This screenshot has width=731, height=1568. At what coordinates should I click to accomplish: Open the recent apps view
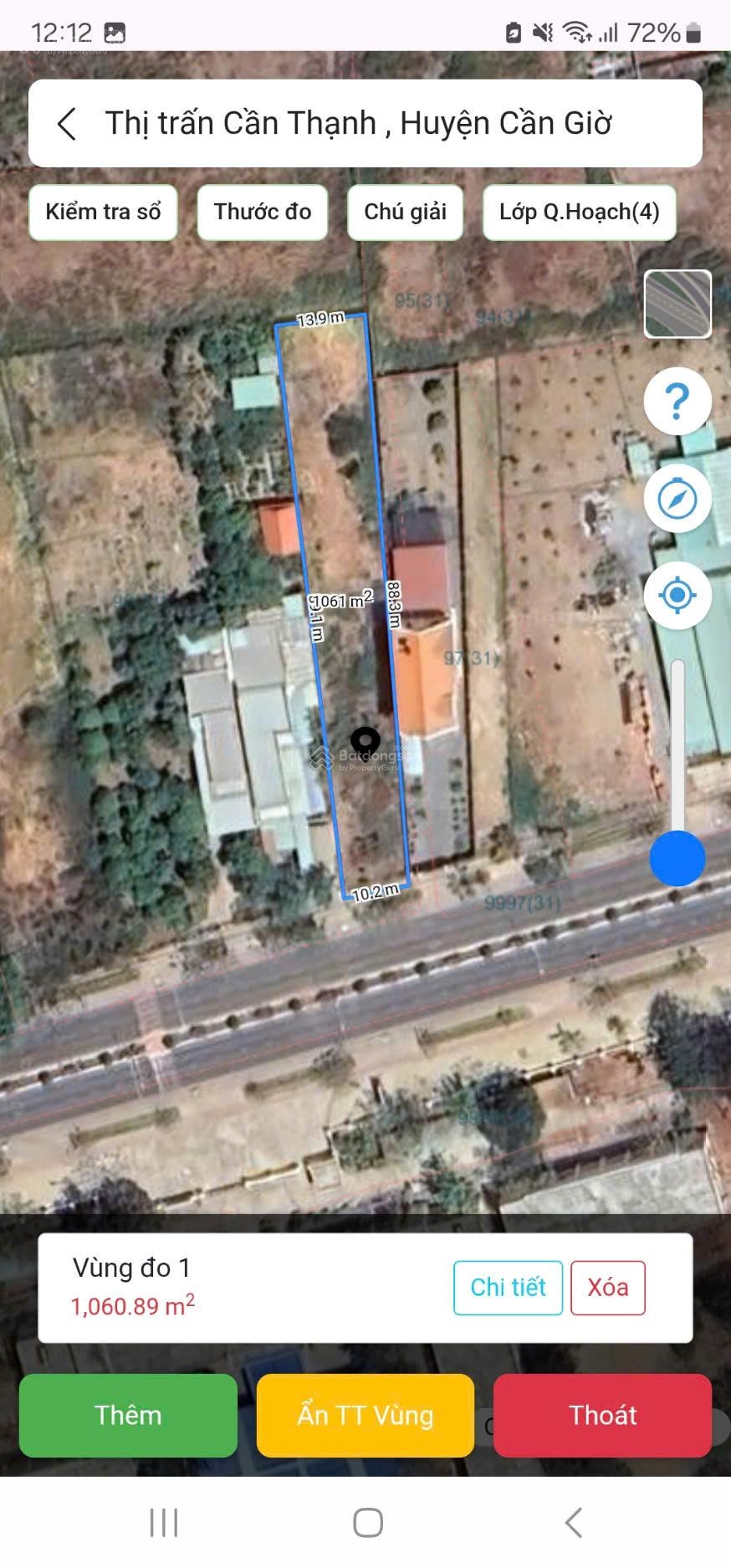(x=164, y=1522)
